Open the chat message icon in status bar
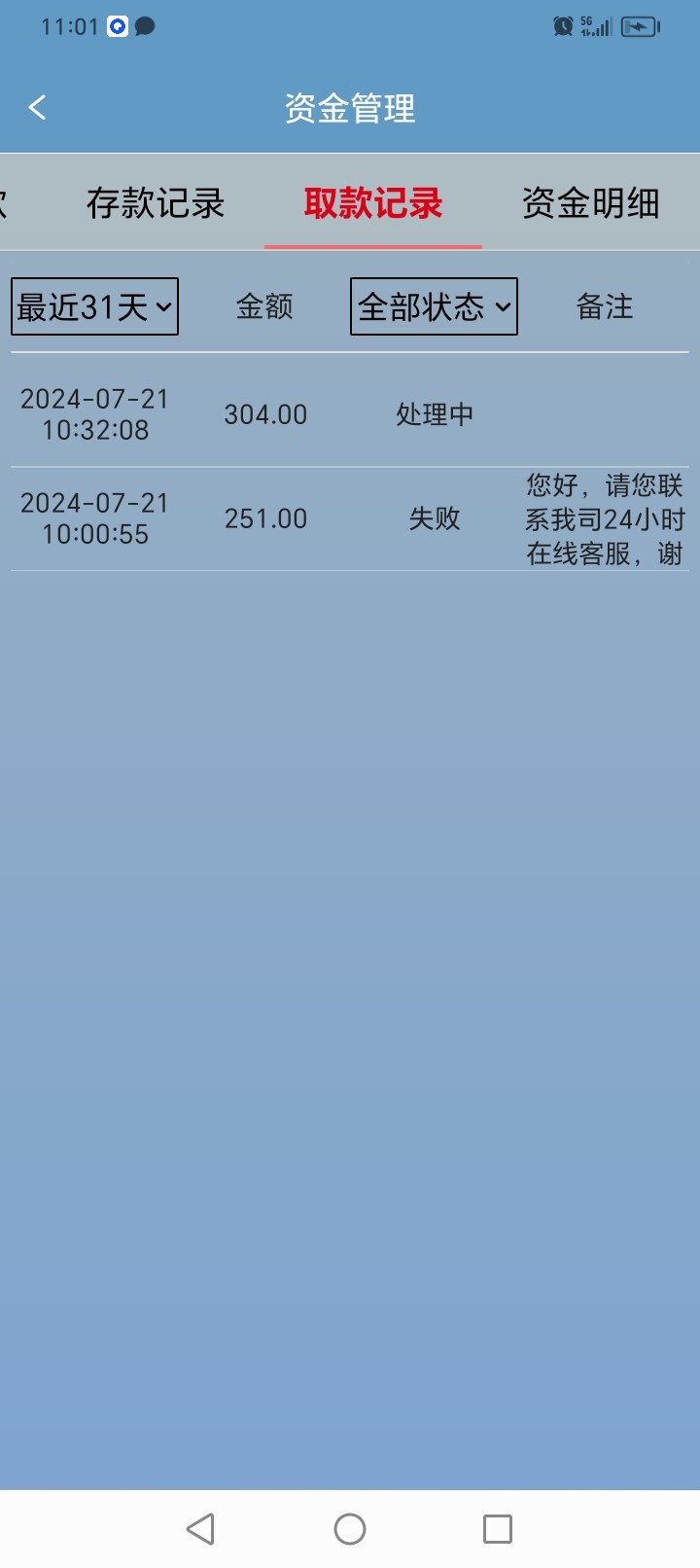This screenshot has width=700, height=1568. 144,26
